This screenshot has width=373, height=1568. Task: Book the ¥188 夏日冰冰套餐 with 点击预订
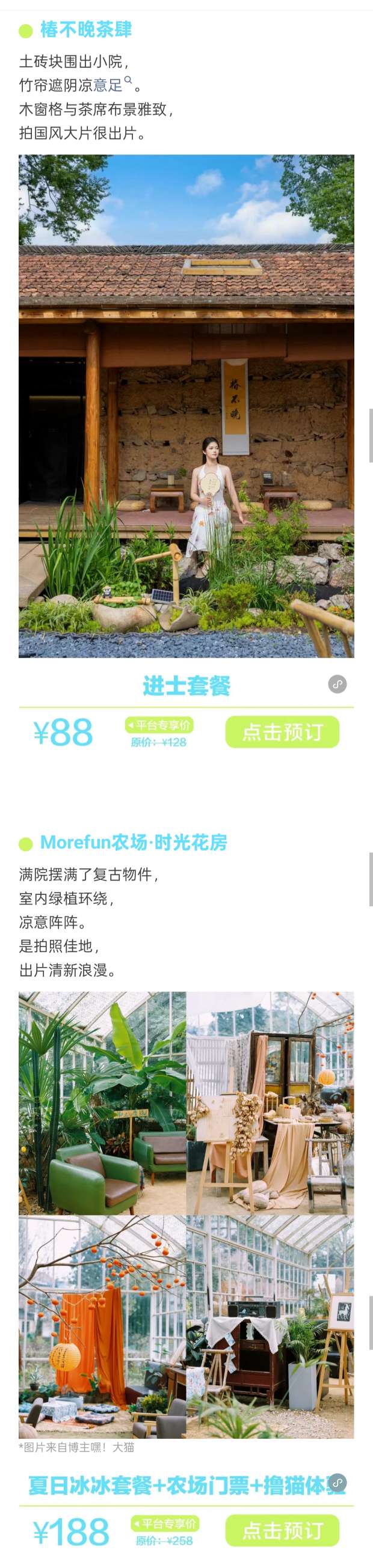[x=282, y=1530]
